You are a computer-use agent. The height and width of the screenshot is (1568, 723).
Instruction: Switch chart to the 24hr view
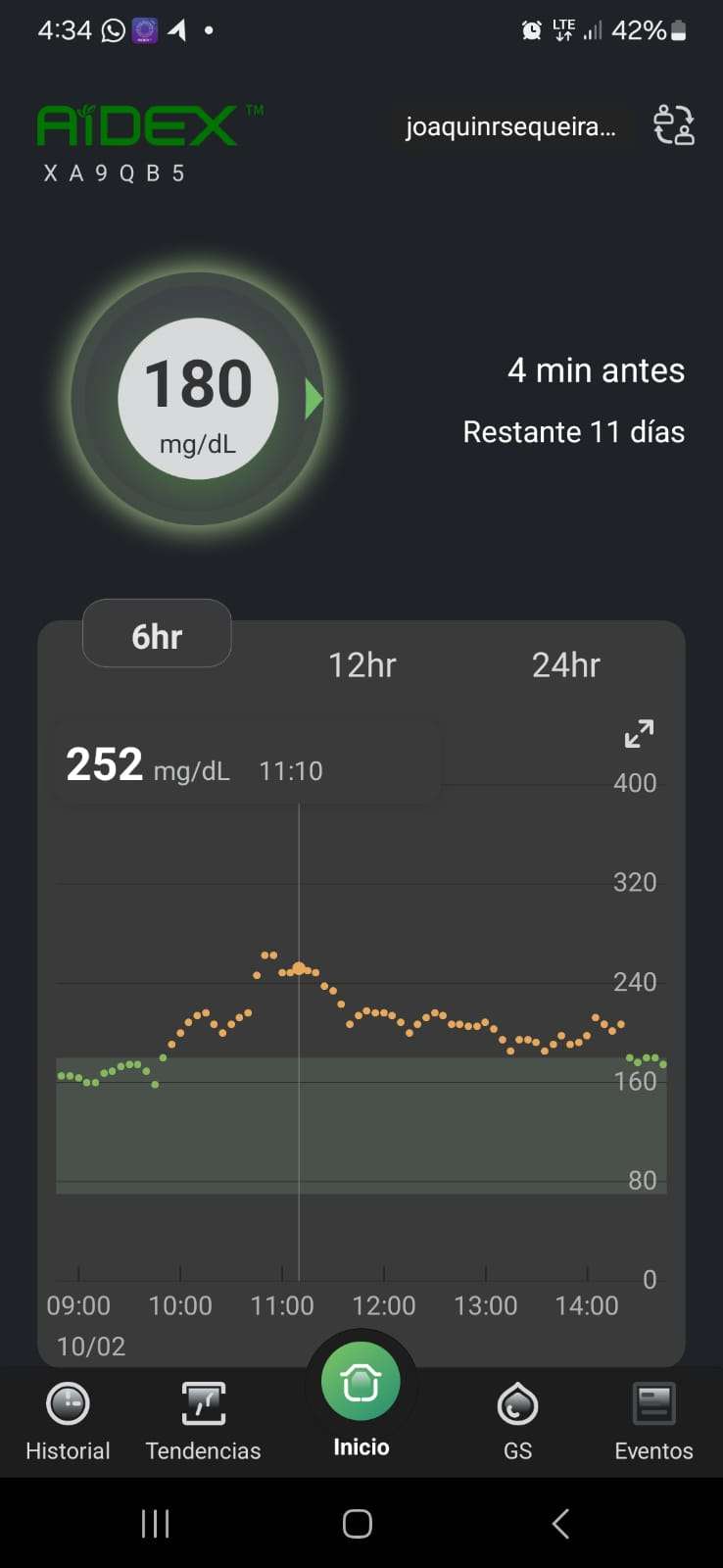pos(565,664)
